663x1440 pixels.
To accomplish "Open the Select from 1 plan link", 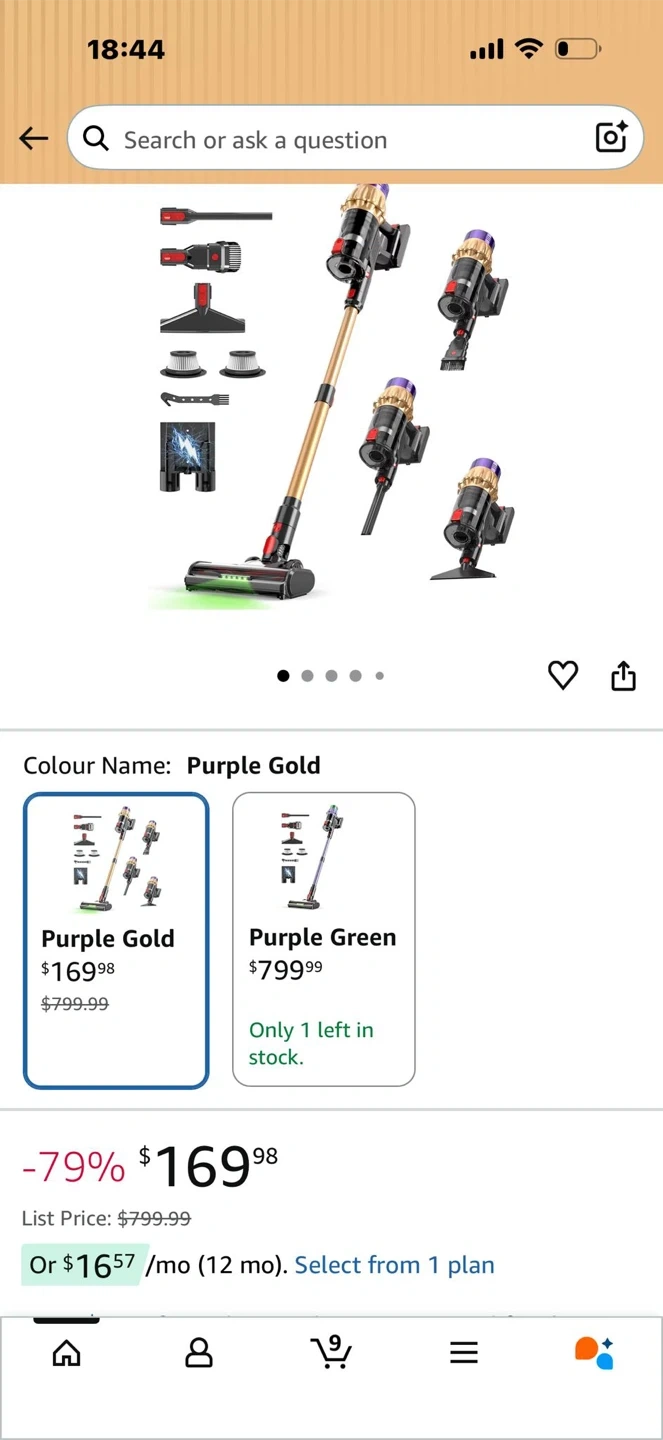I will [394, 1265].
